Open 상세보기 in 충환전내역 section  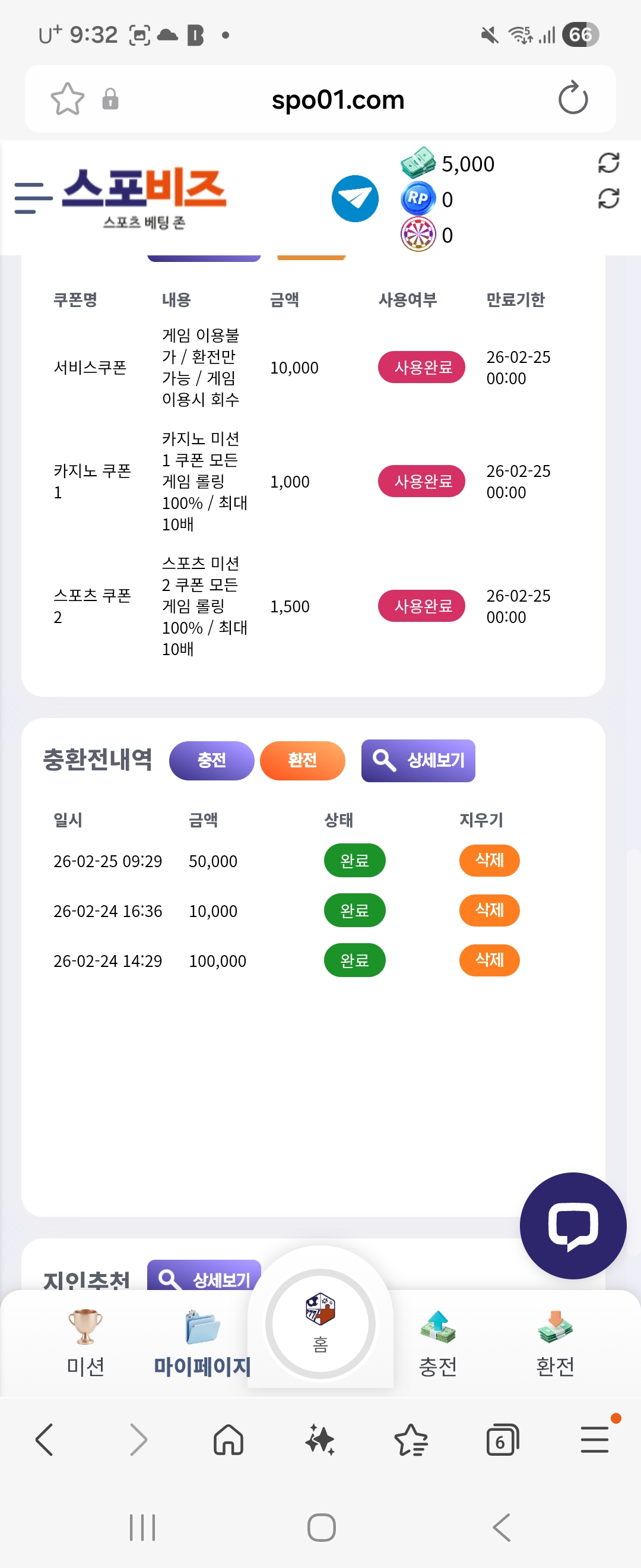418,760
